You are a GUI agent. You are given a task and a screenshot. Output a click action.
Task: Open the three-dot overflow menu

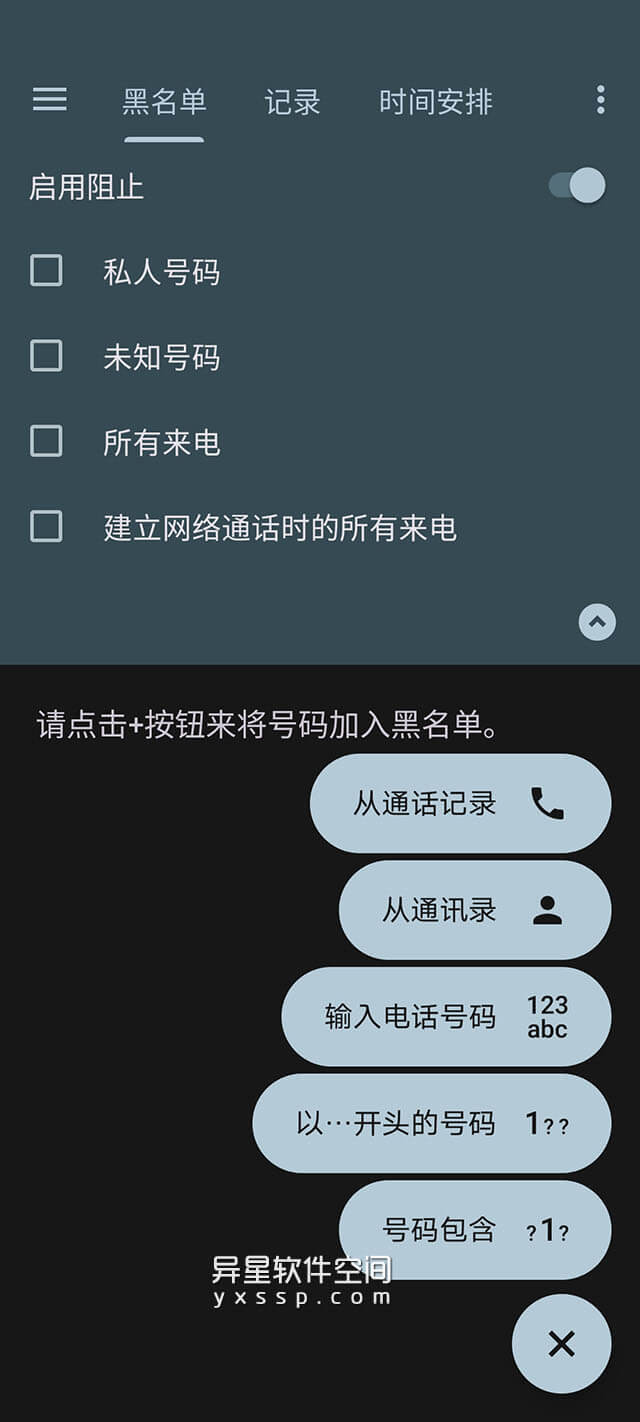[600, 99]
